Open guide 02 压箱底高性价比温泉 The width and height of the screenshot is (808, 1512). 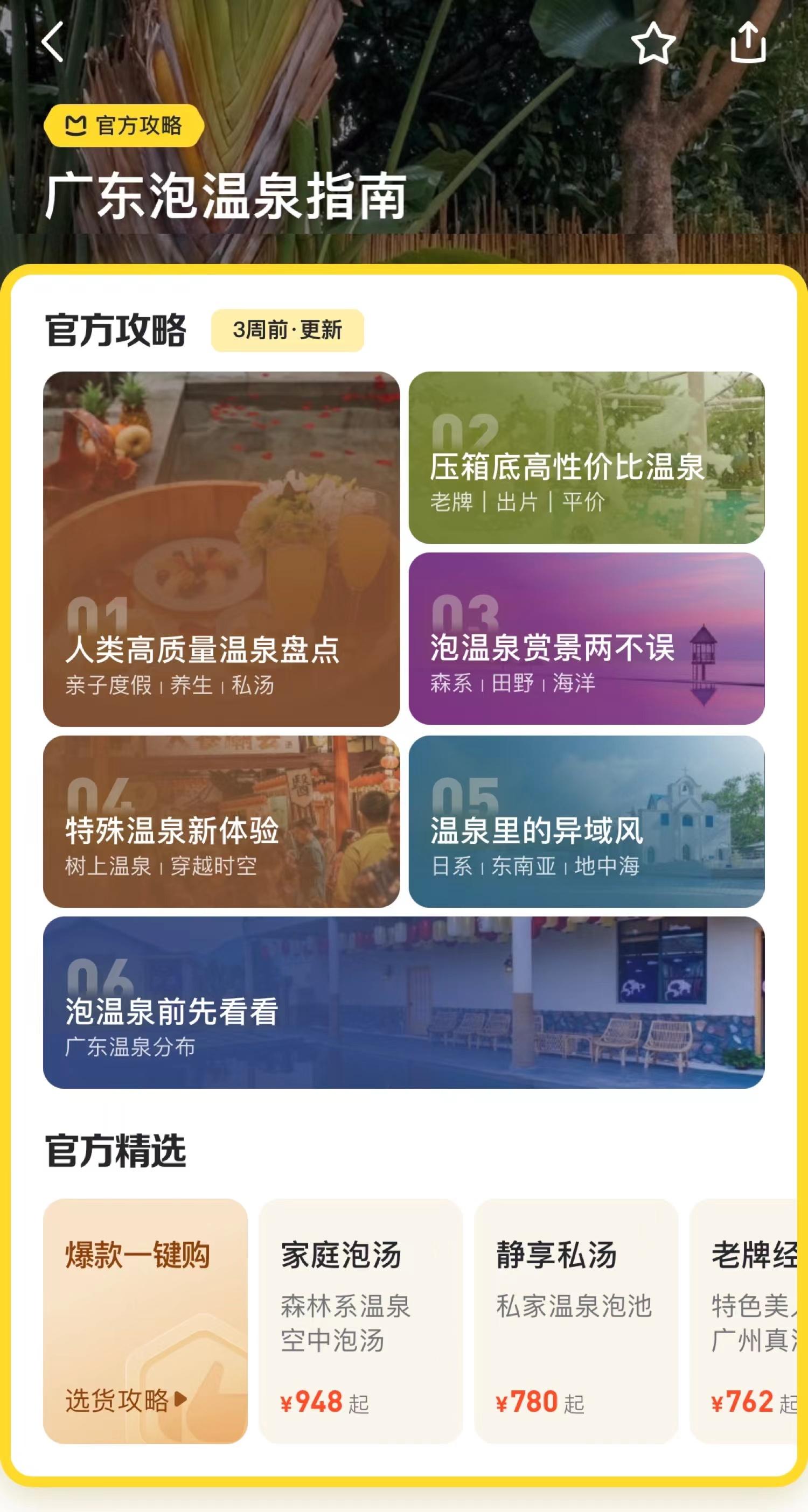tap(587, 457)
